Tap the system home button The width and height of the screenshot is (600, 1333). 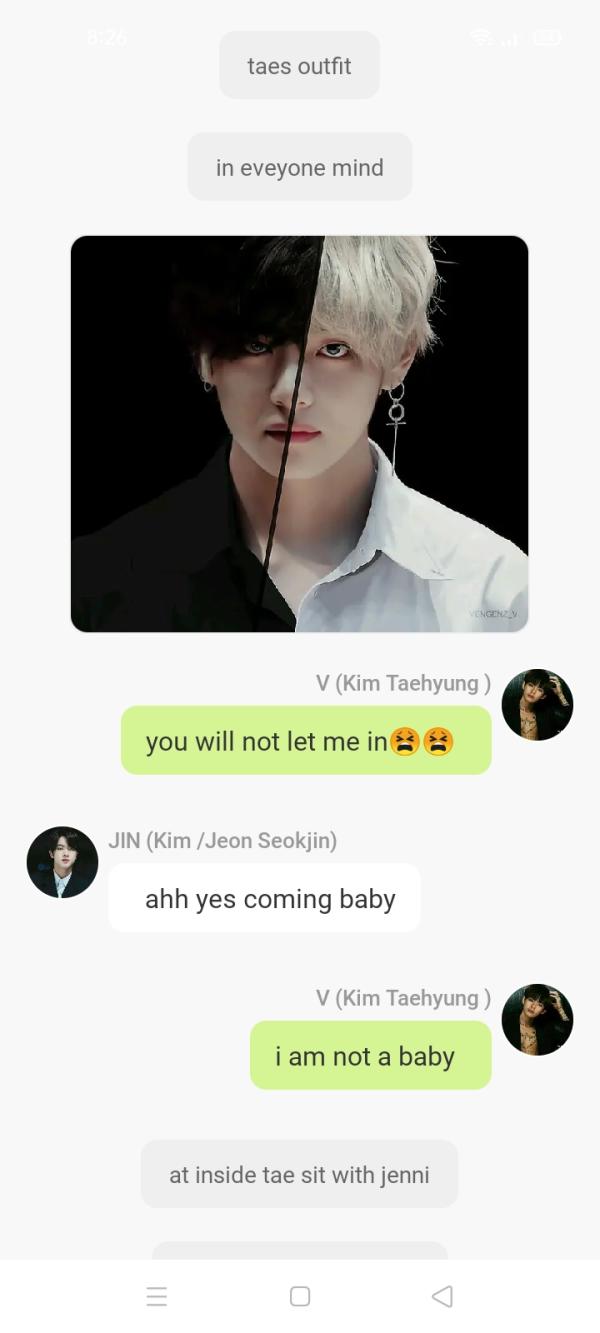click(x=300, y=1296)
